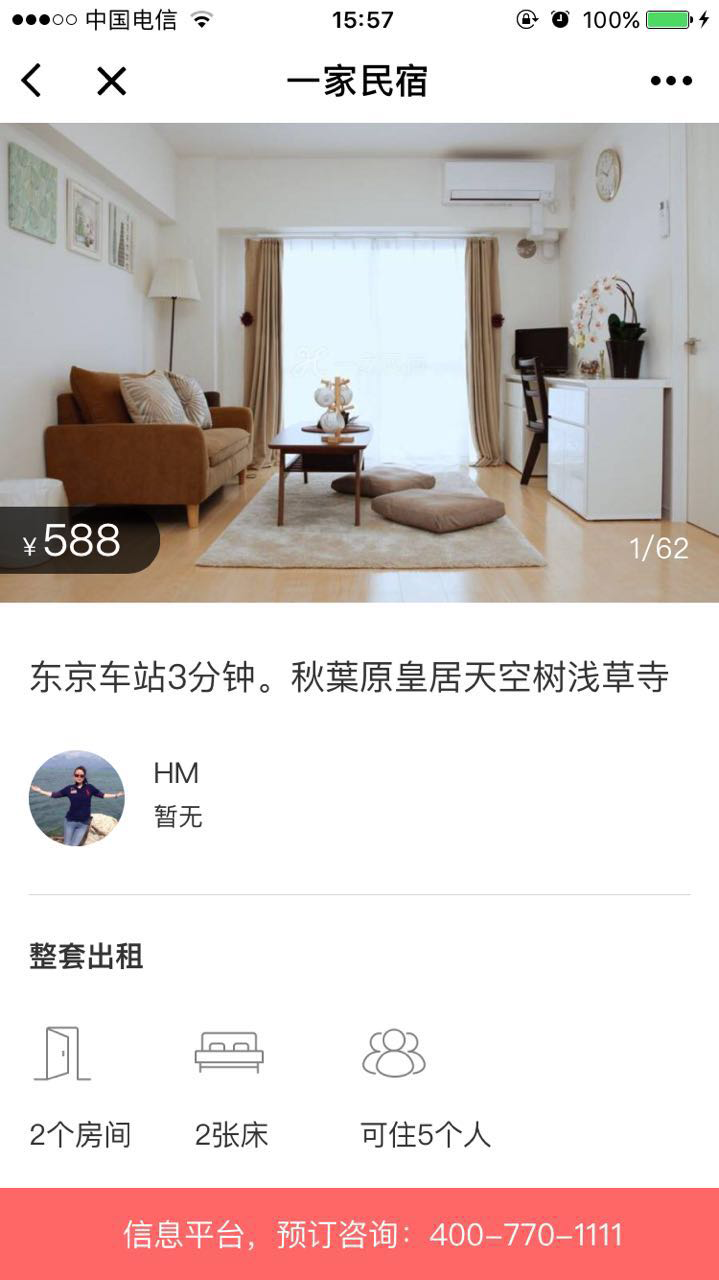Screen dimensions: 719x1280
Task: Open the three-dot overflow menu
Action: (x=670, y=81)
